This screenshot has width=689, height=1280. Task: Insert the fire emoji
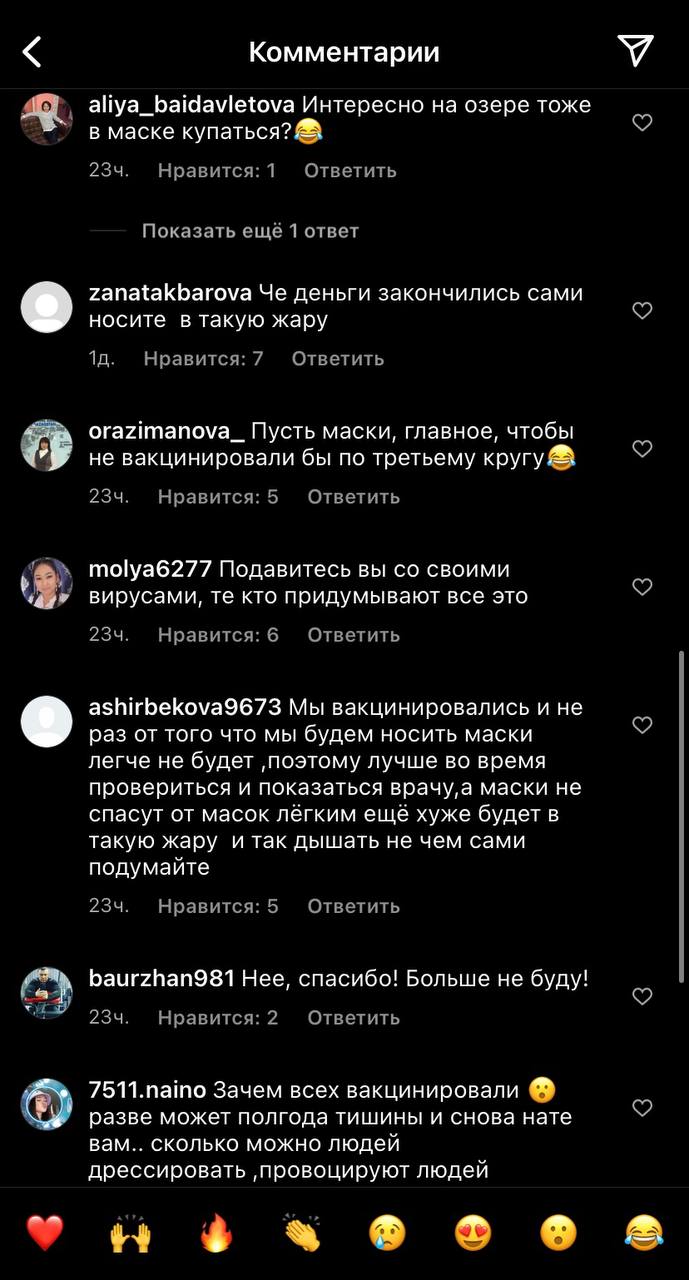pos(216,1233)
